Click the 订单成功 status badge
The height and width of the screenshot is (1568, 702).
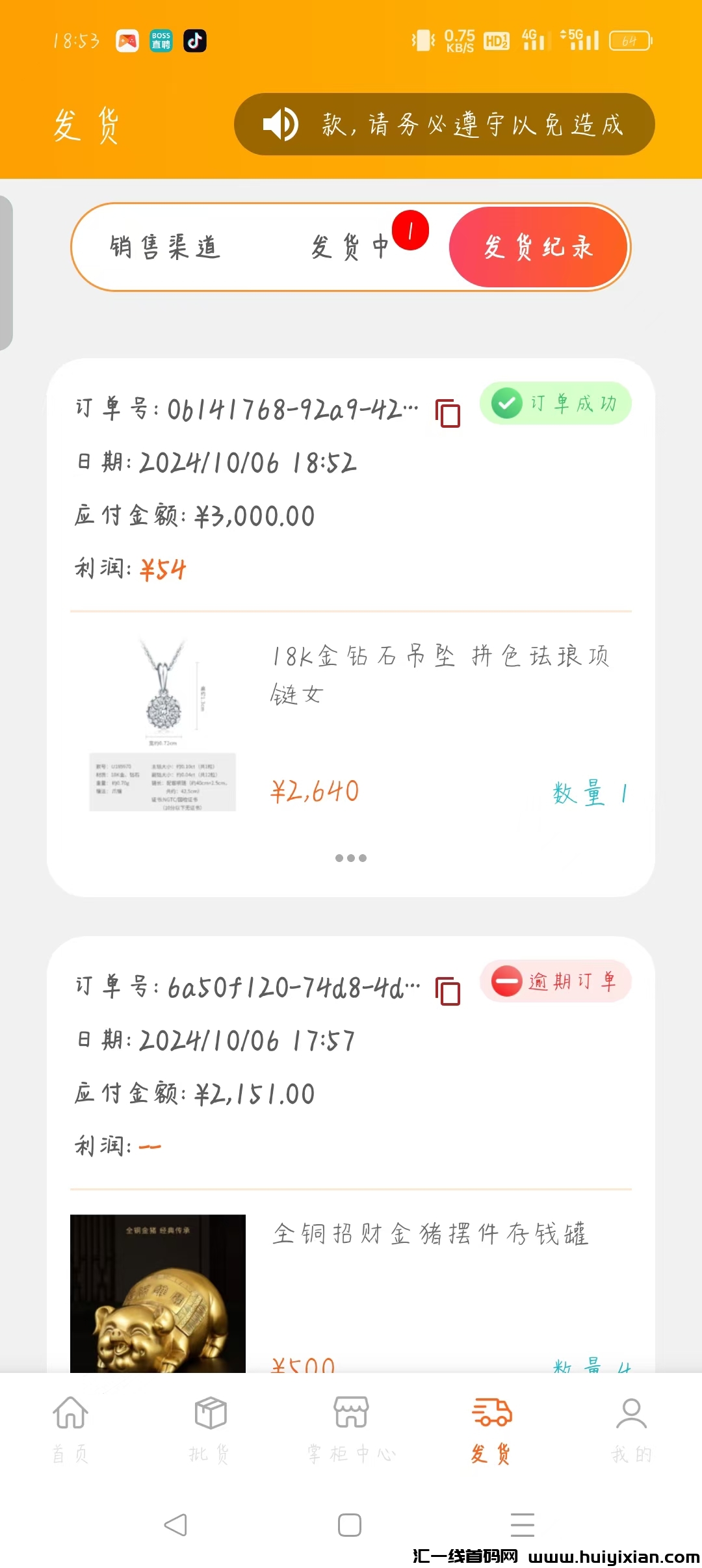(554, 404)
